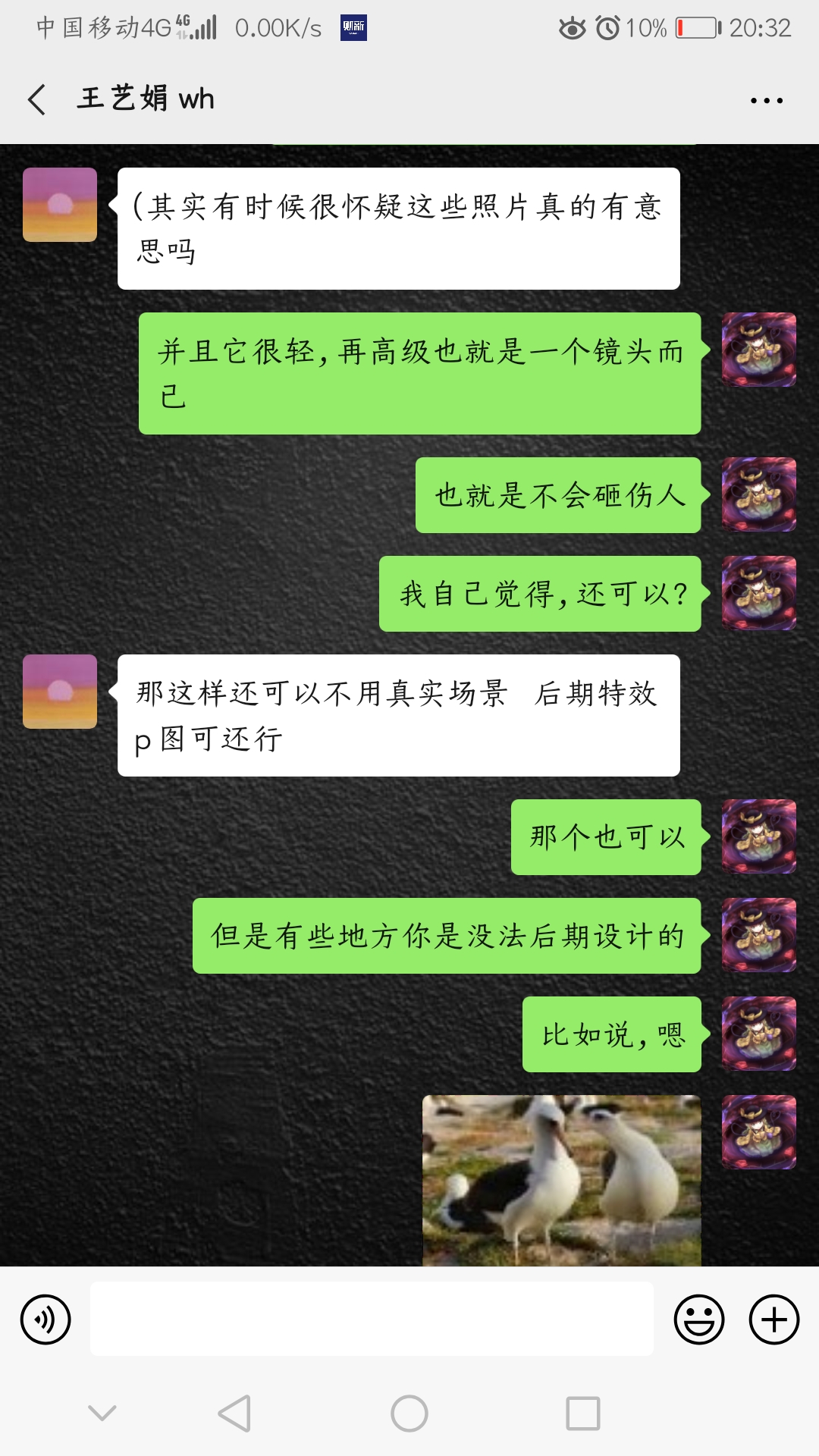Tap the system back triangle
The height and width of the screenshot is (1456, 819).
tap(235, 1414)
